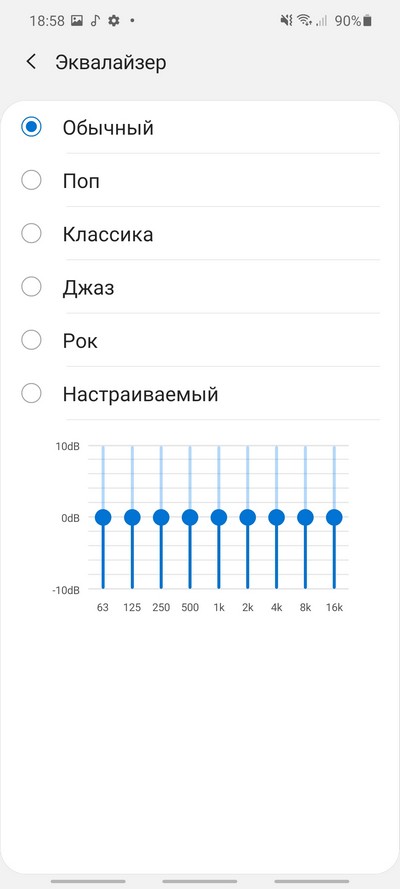Tap the 250 Hz band slider knob
This screenshot has width=400, height=889.
tap(161, 517)
